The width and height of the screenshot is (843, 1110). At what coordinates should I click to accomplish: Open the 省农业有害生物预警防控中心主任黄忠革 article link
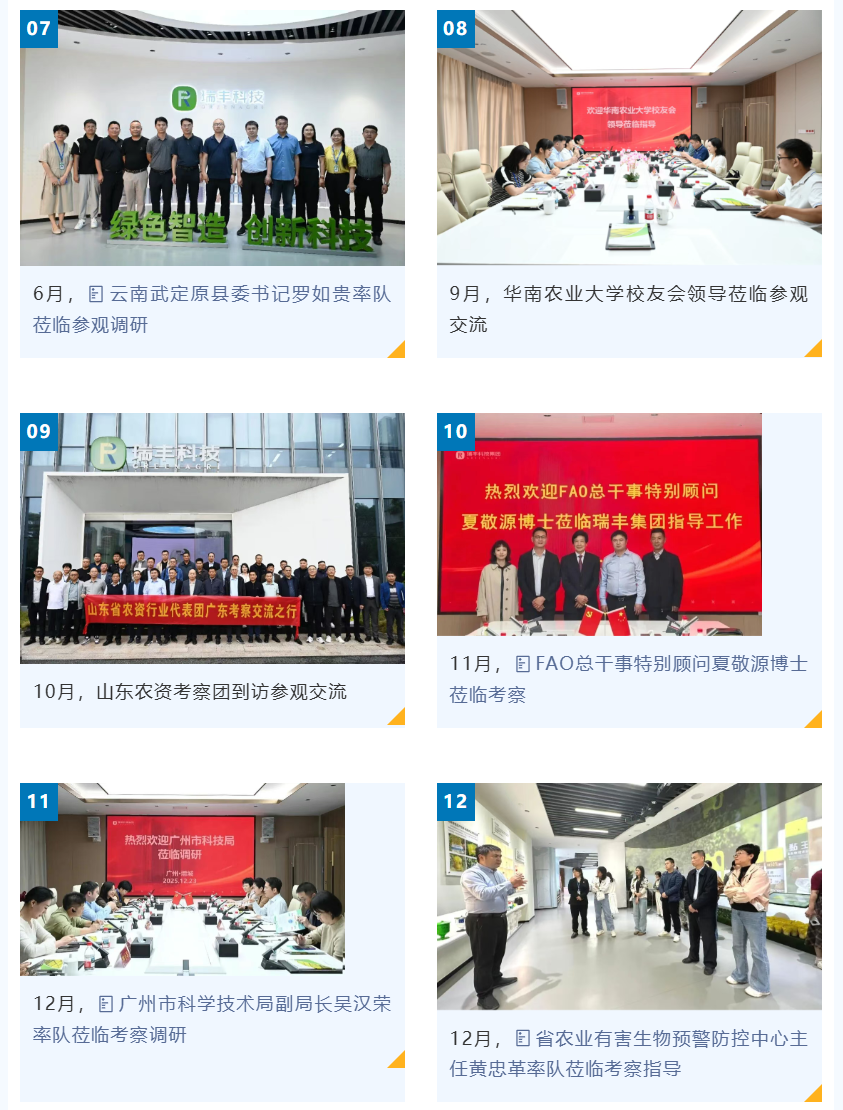pyautogui.click(x=660, y=1039)
